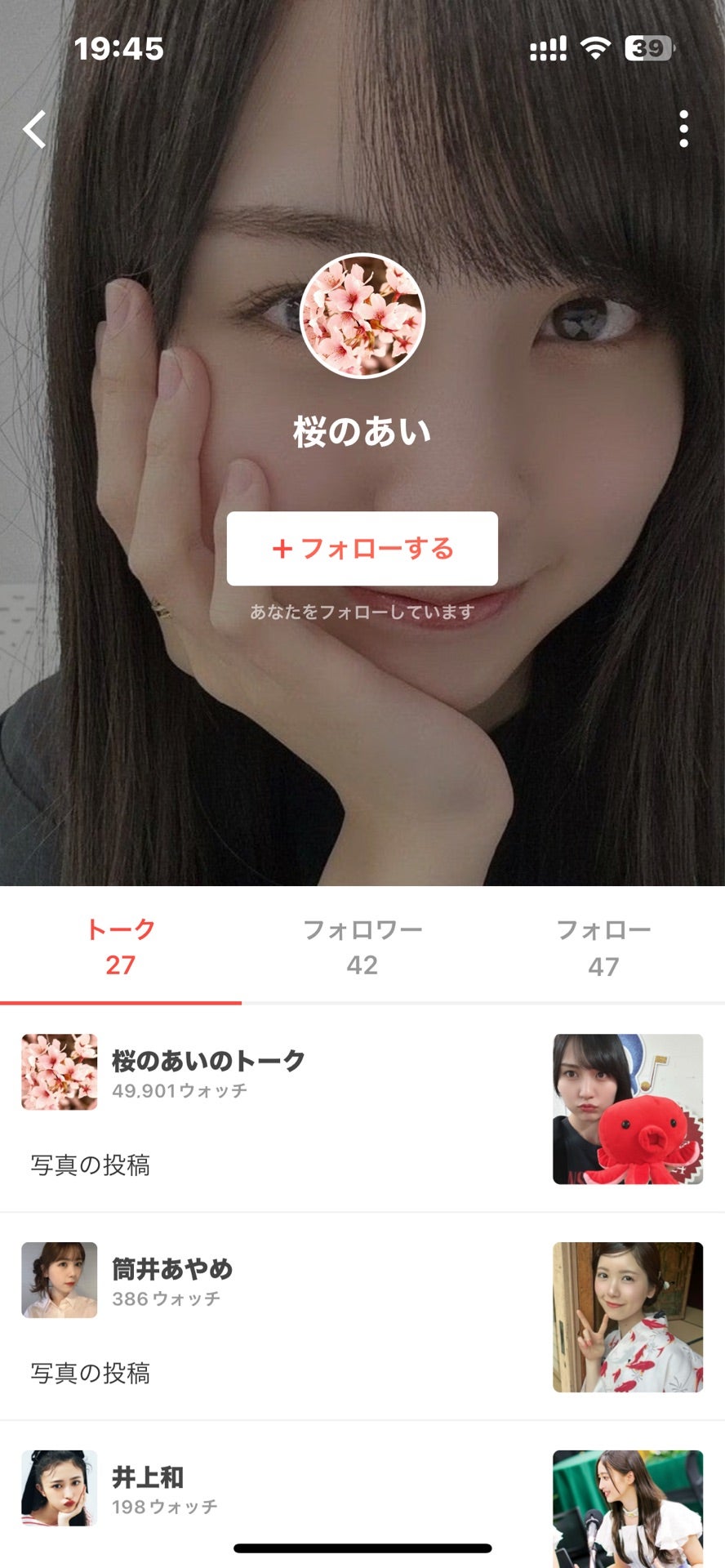Tap the battery indicator showing 39
Image resolution: width=725 pixels, height=1568 pixels.
pos(647,49)
